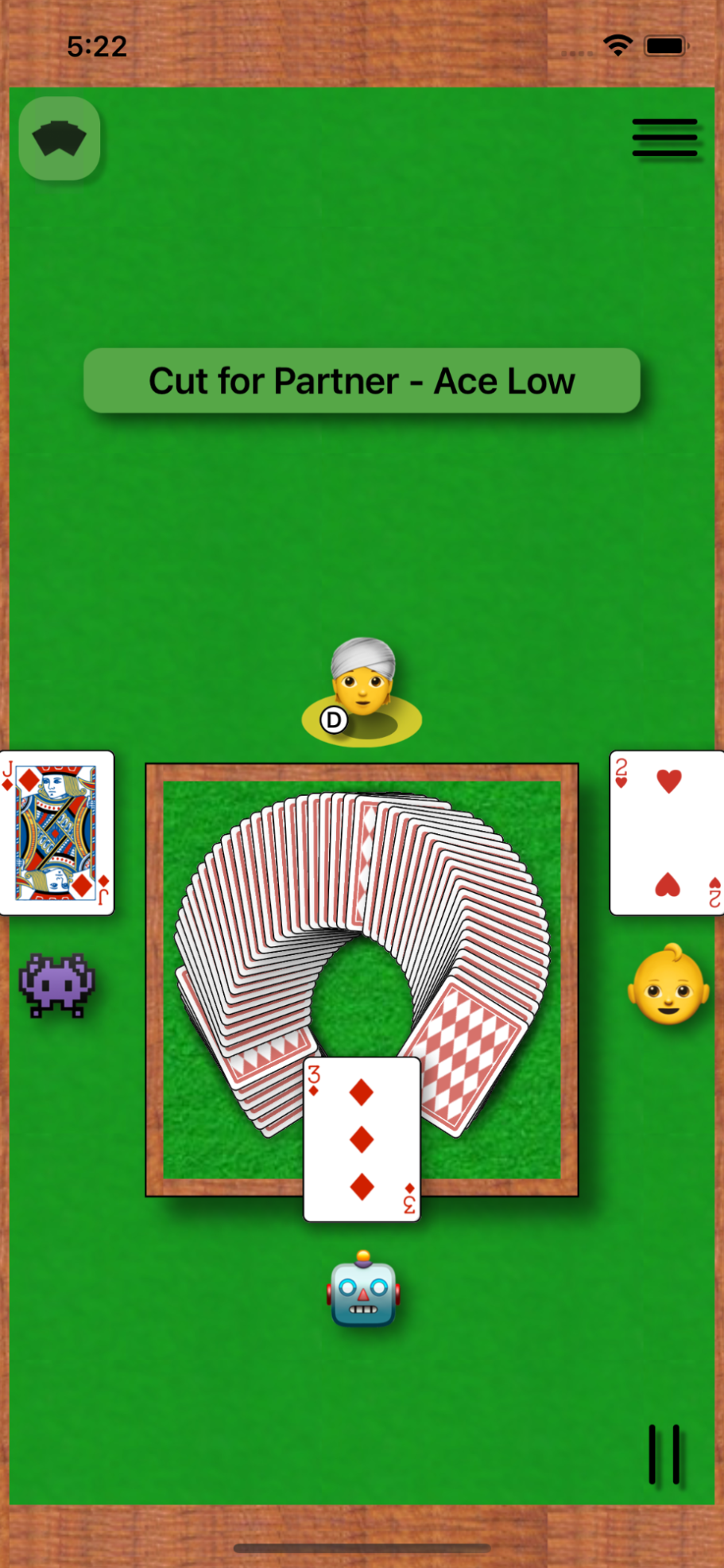Tap the robot player avatar
The image size is (724, 1568).
click(x=363, y=1290)
